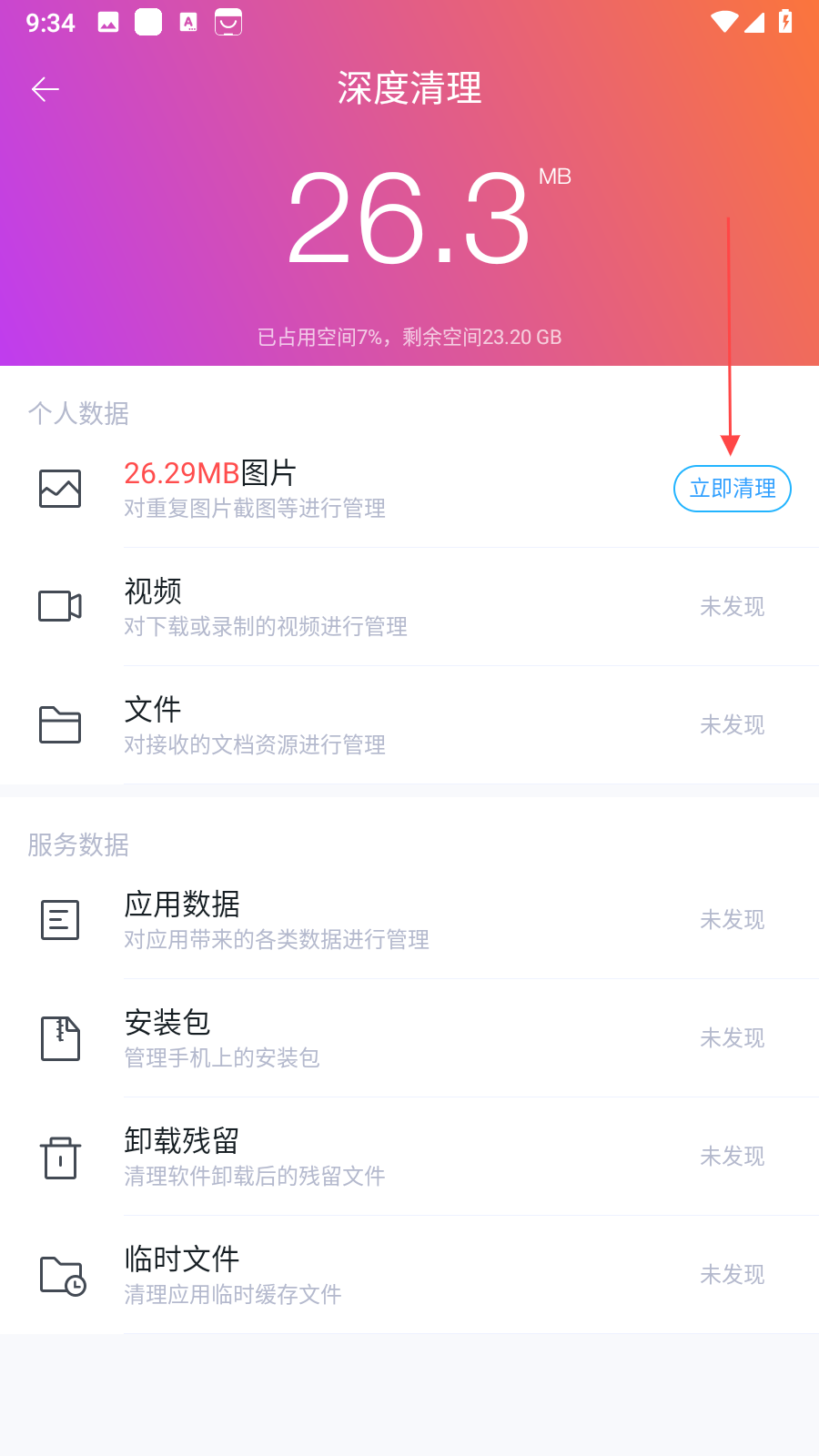Tap the 立即清理 button for pictures
Screen dimensions: 819x1456
pyautogui.click(x=732, y=489)
